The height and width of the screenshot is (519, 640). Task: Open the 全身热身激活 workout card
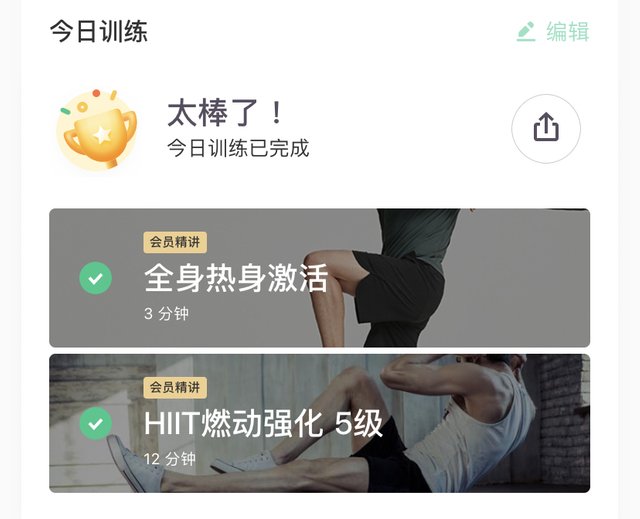click(319, 278)
